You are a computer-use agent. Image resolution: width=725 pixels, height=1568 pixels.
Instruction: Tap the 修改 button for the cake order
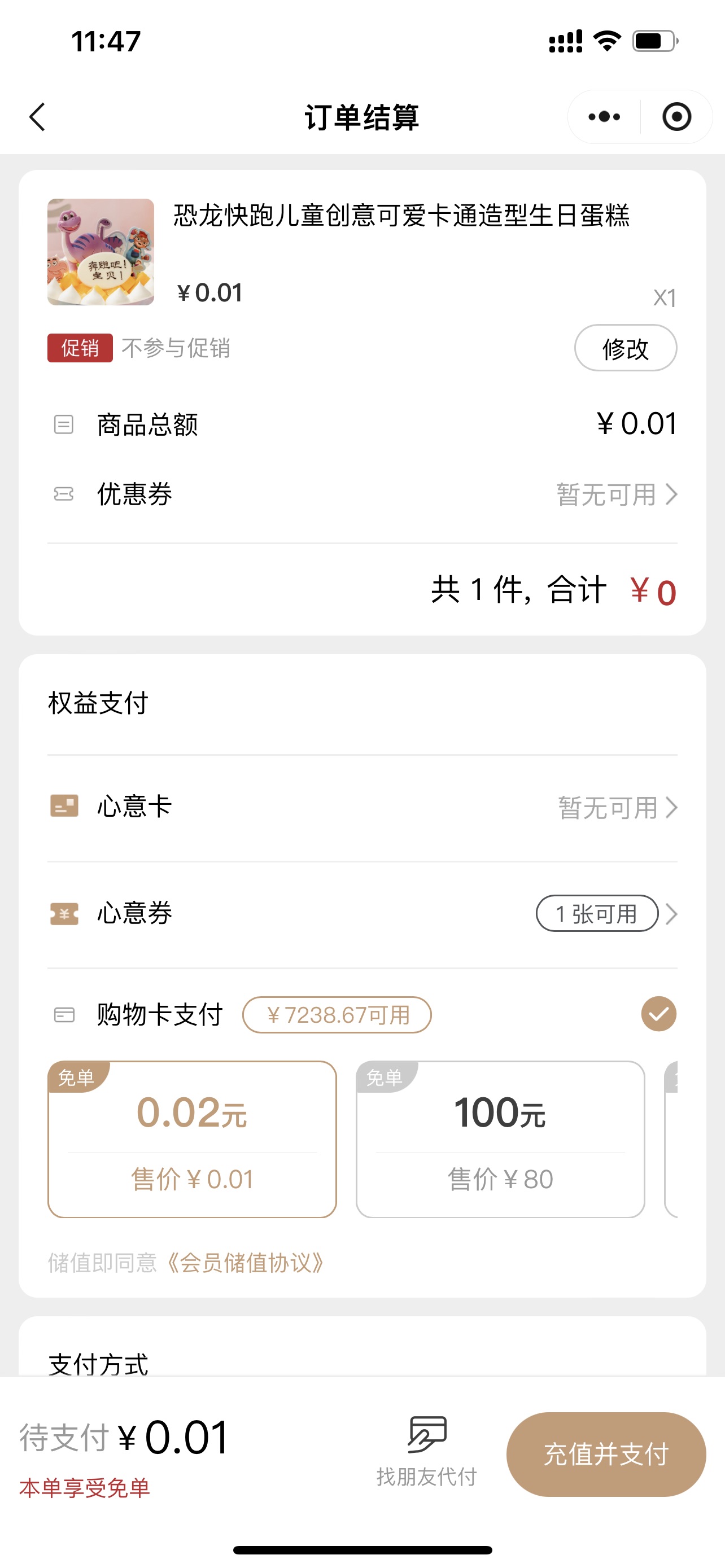(625, 348)
